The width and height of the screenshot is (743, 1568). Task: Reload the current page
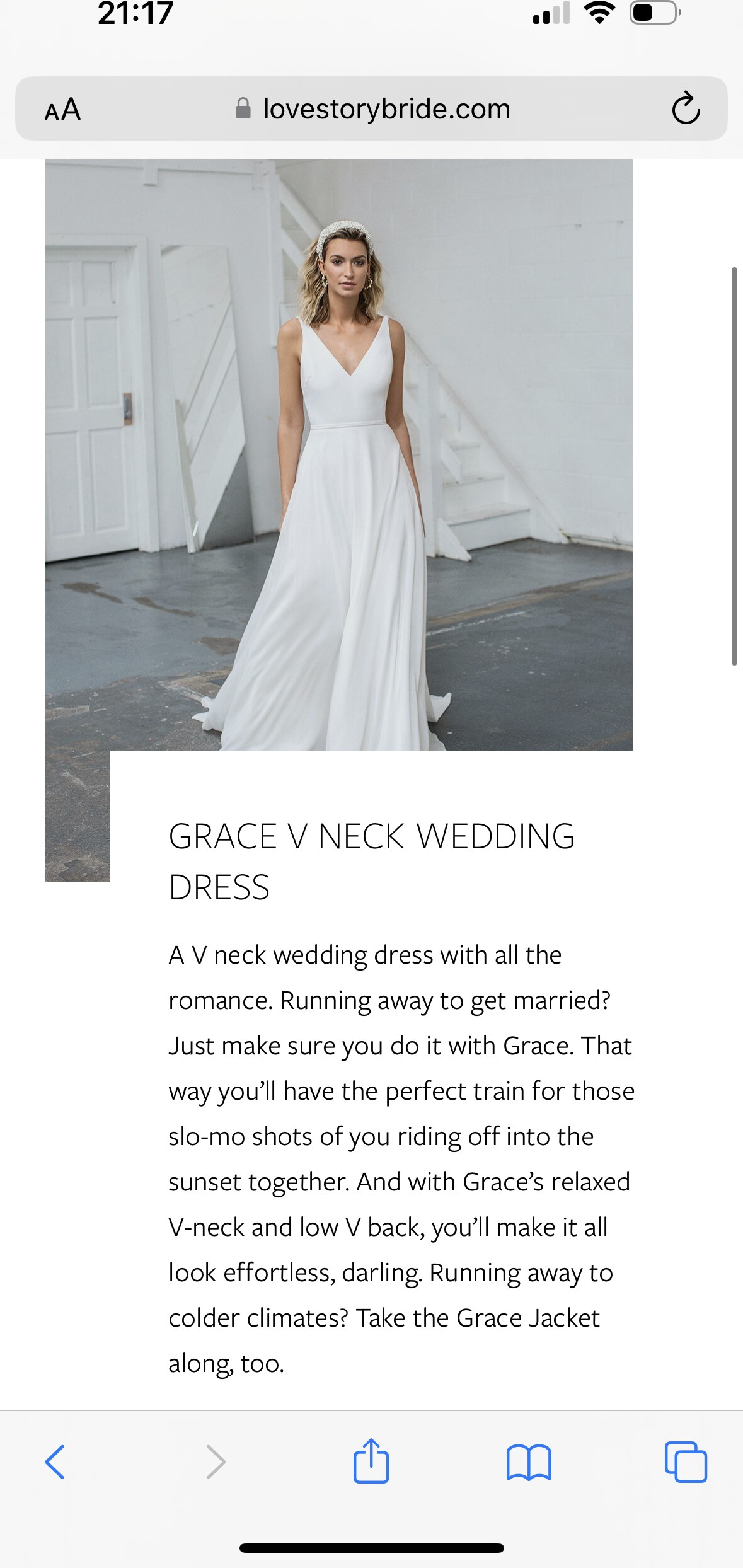point(686,108)
